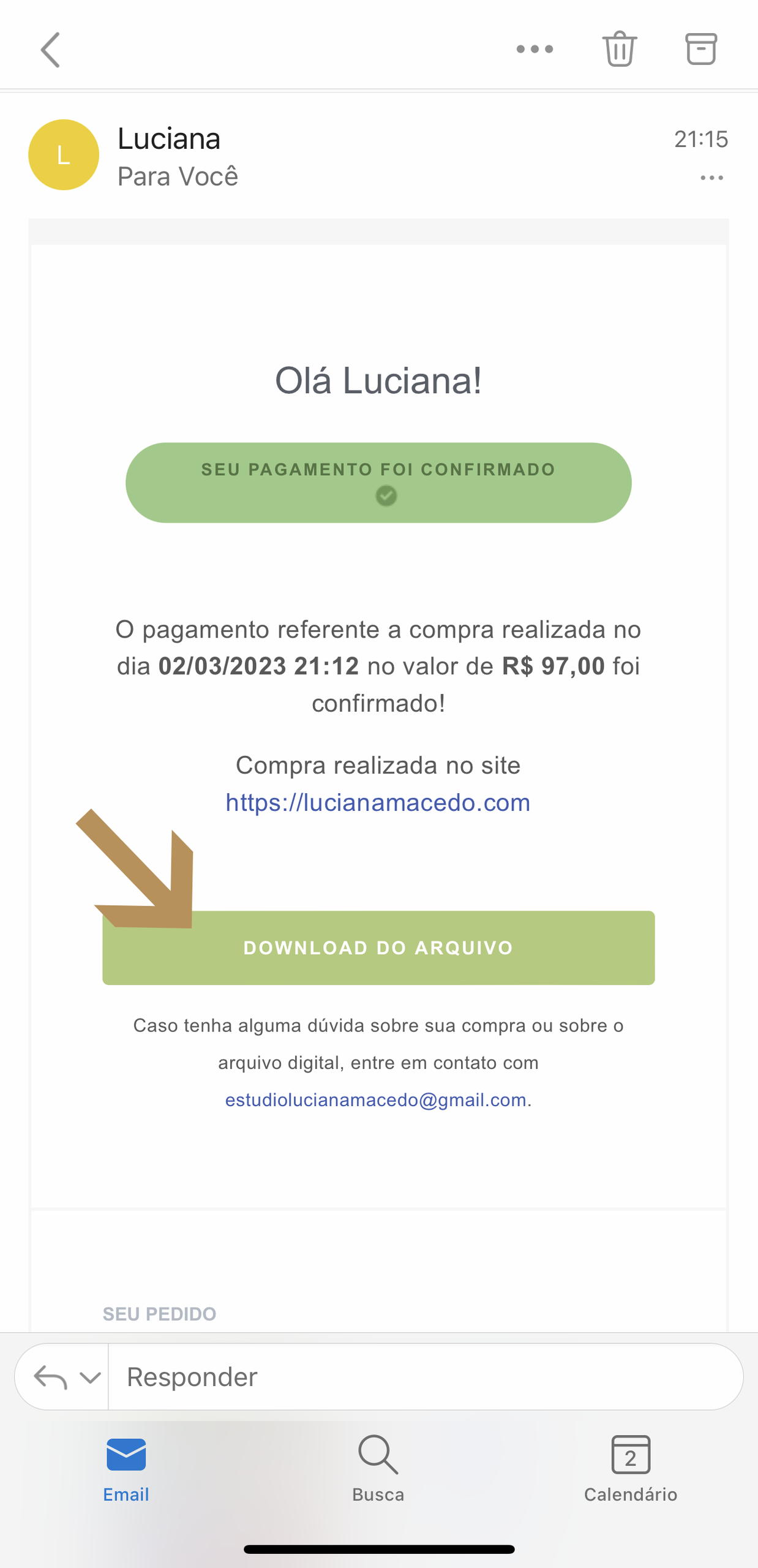Open estudiolucianamacedo@gmail.com contact link

376,1100
